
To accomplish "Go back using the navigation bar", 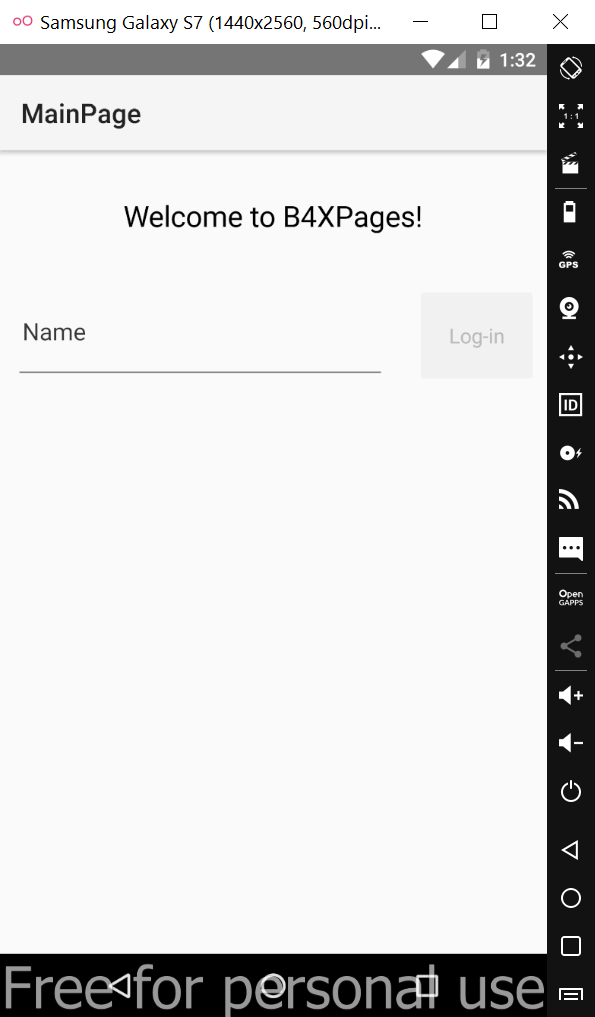I will pyautogui.click(x=121, y=985).
